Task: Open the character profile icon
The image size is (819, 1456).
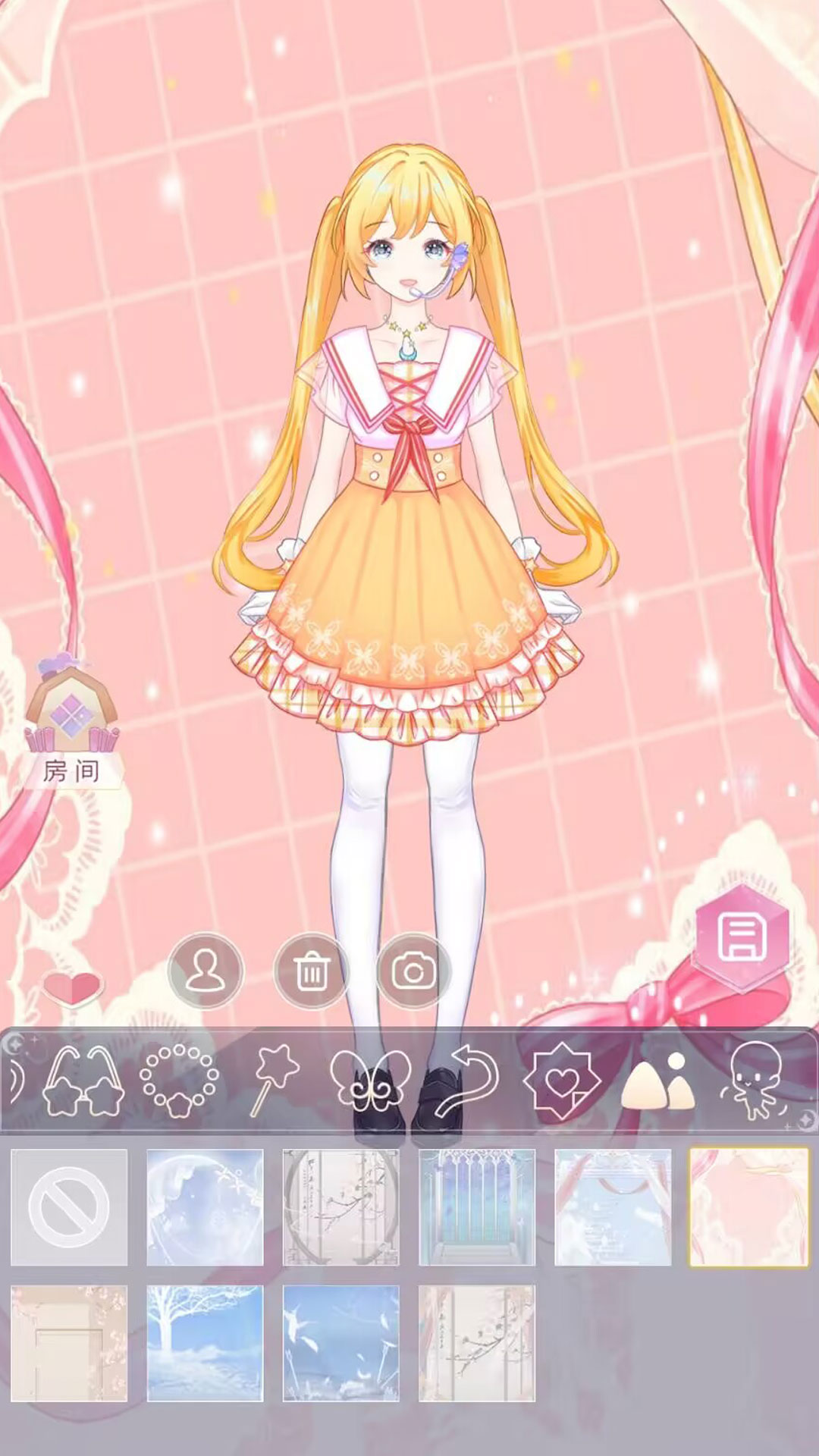Action: tap(206, 971)
